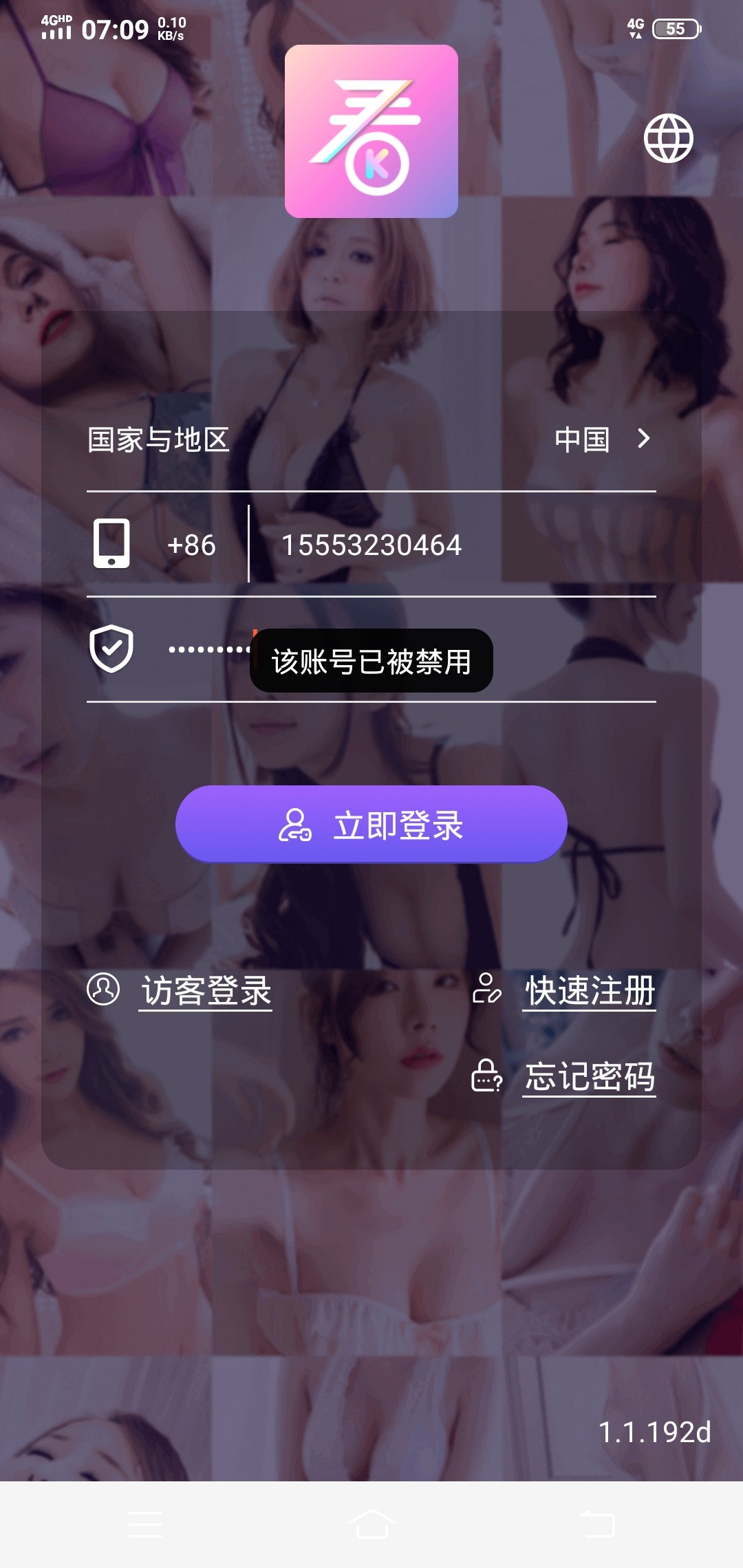
Task: Click the quick register person icon
Action: (x=486, y=990)
